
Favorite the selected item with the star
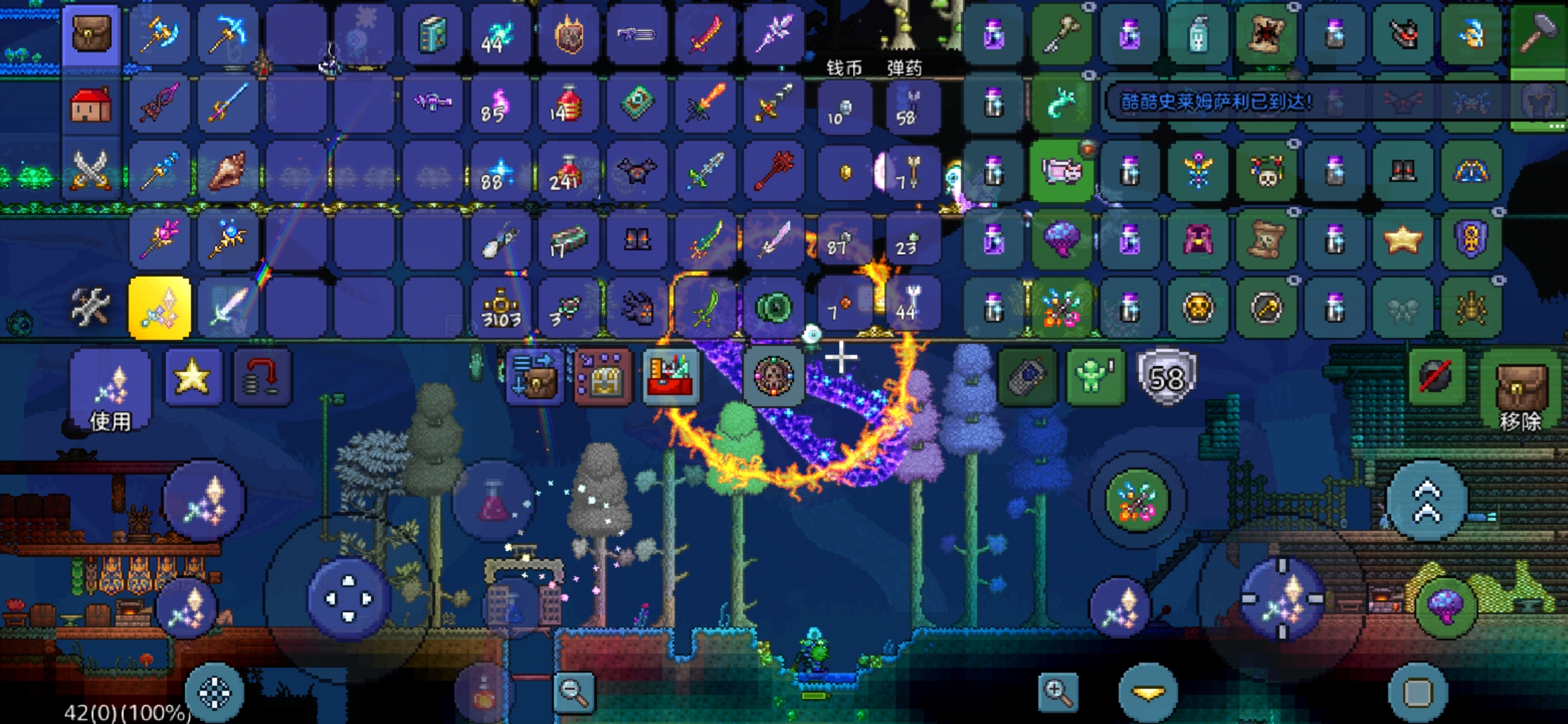click(x=192, y=377)
